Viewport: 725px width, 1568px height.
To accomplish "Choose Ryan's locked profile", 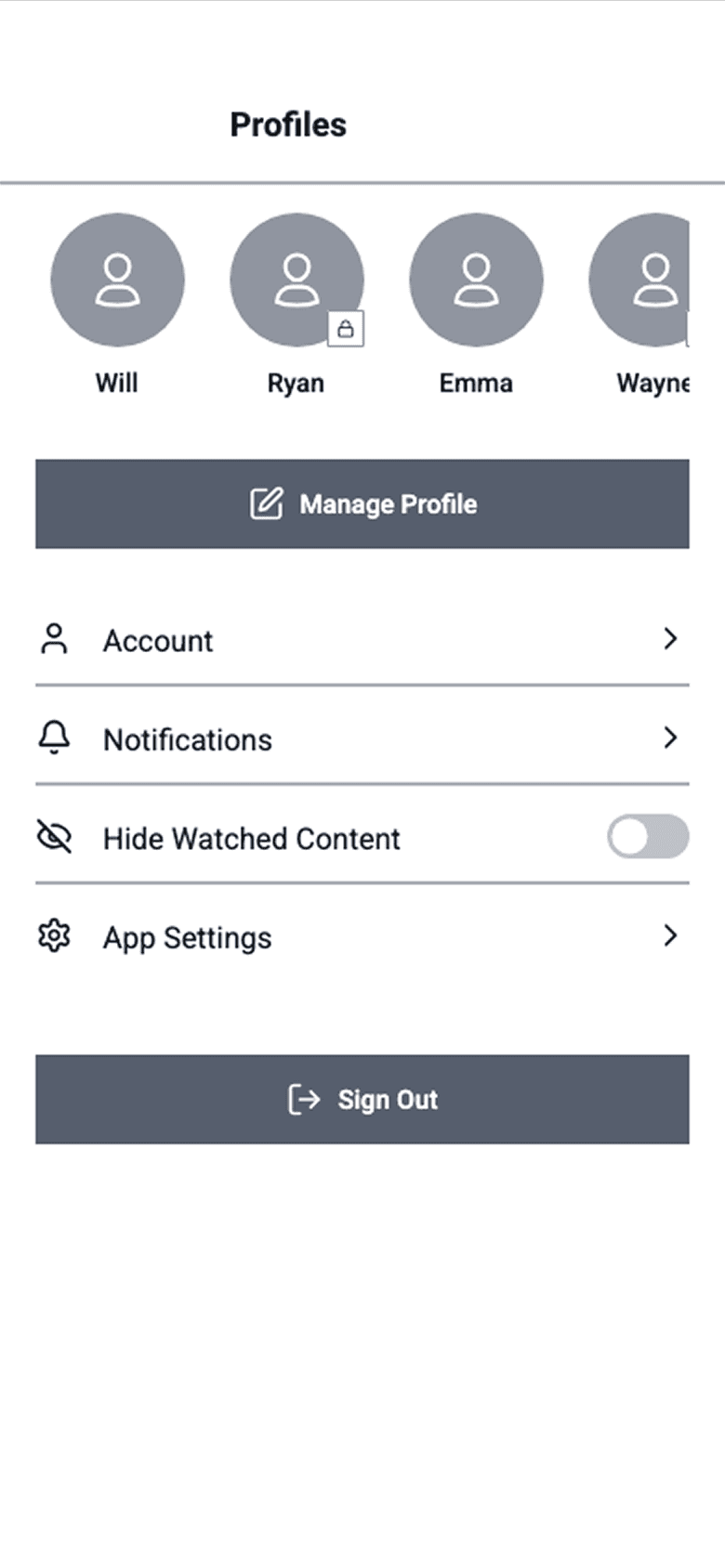I will tap(297, 280).
